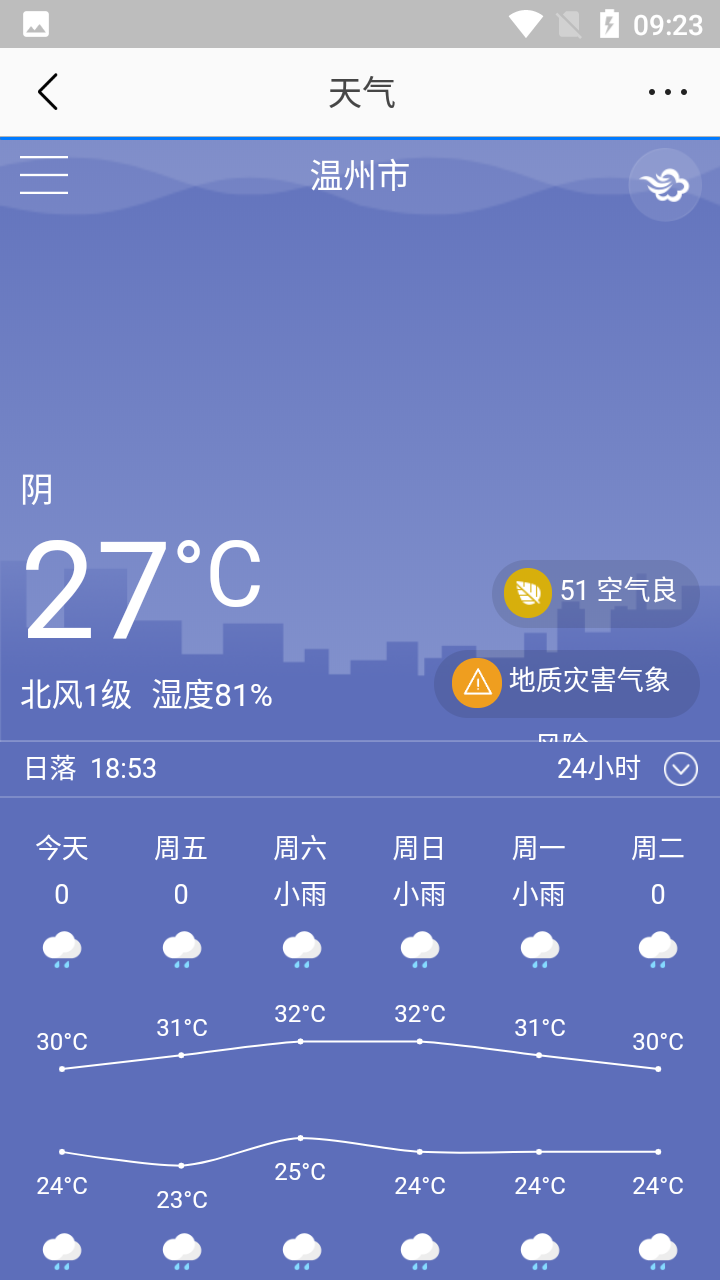
Task: Open the hamburger drawer menu
Action: tap(44, 175)
